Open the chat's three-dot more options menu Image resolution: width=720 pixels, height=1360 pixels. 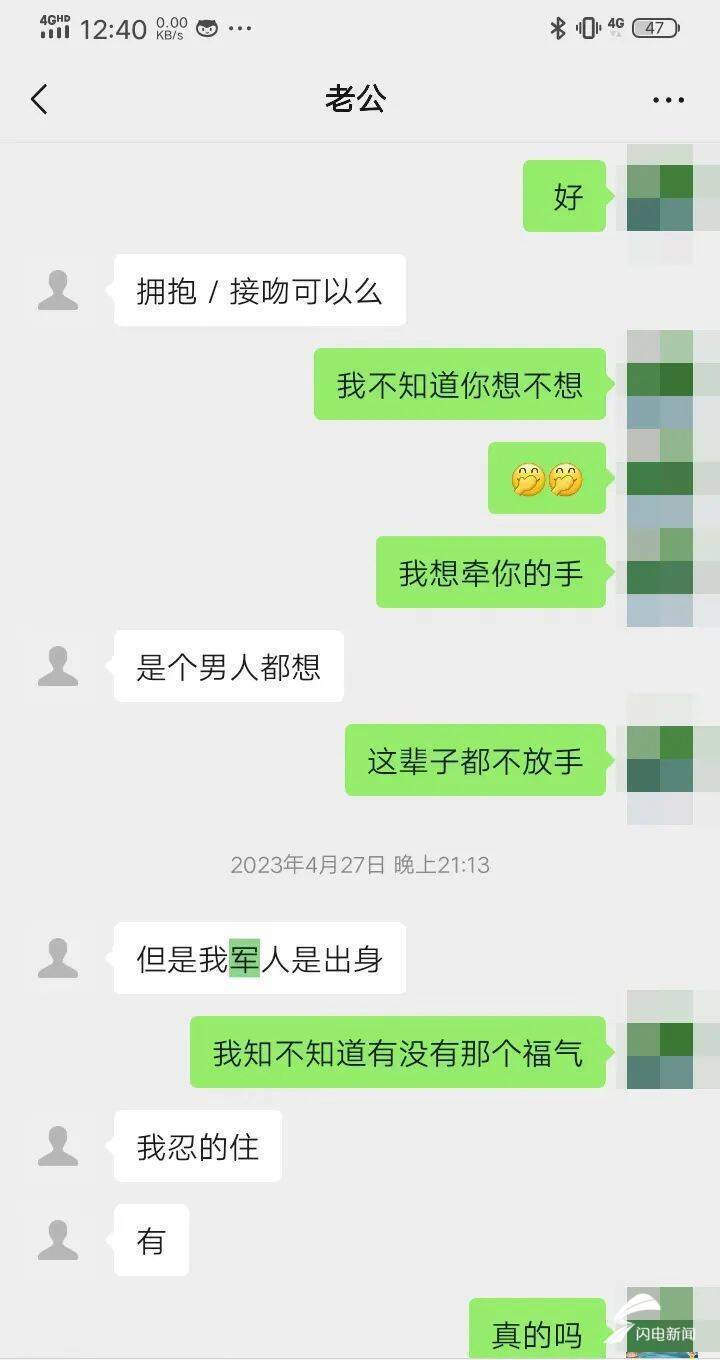click(668, 100)
